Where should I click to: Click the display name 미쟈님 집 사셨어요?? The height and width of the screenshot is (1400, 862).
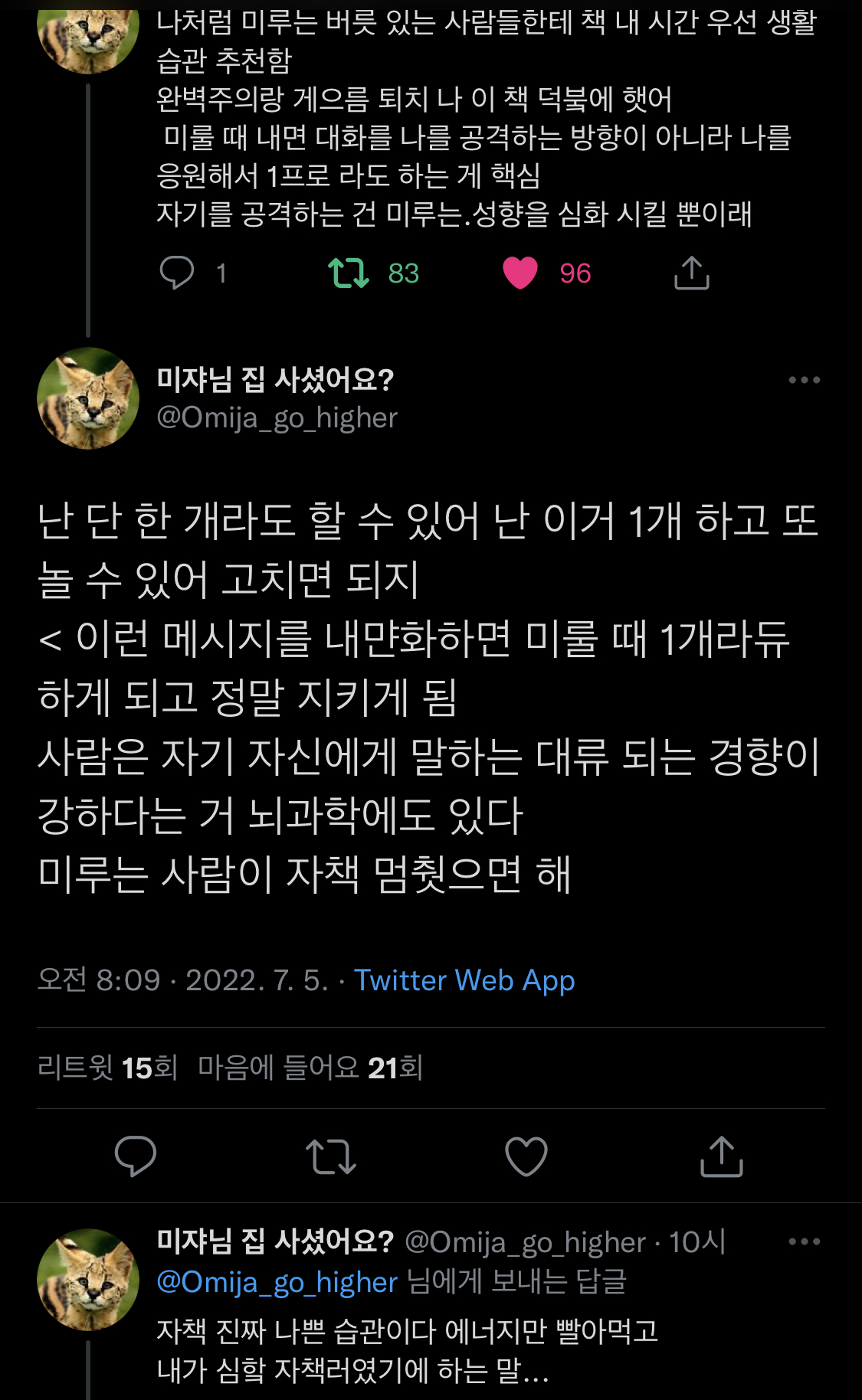276,381
